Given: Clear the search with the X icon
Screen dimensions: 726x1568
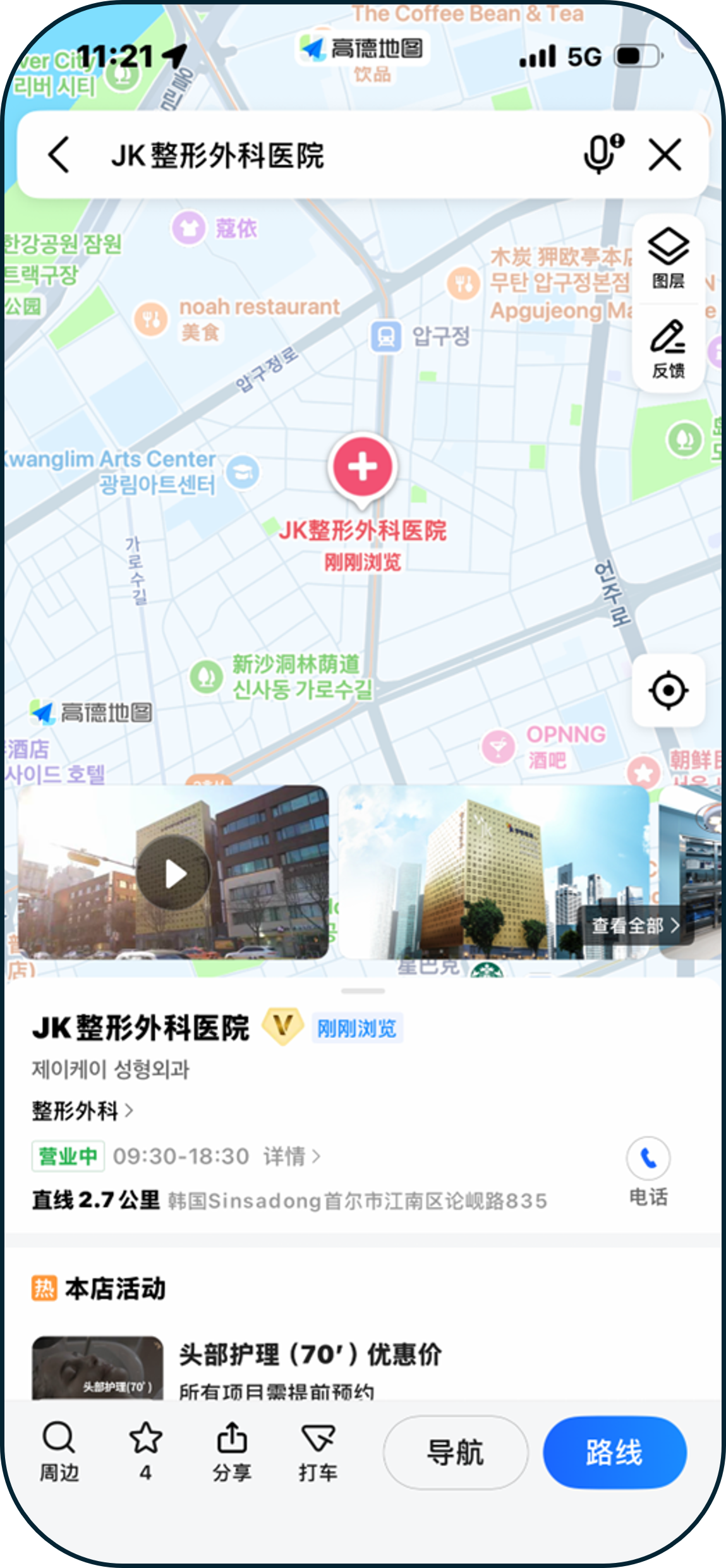Looking at the screenshot, I should point(665,155).
